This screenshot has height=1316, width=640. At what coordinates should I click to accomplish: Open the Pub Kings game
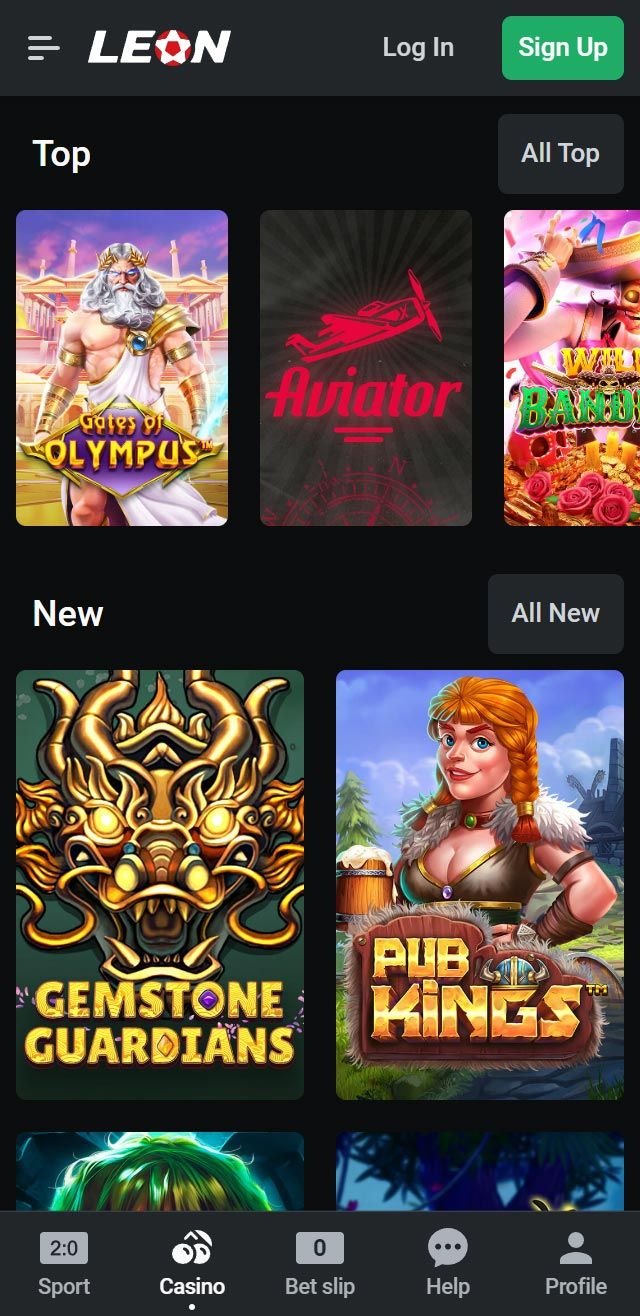pos(480,885)
